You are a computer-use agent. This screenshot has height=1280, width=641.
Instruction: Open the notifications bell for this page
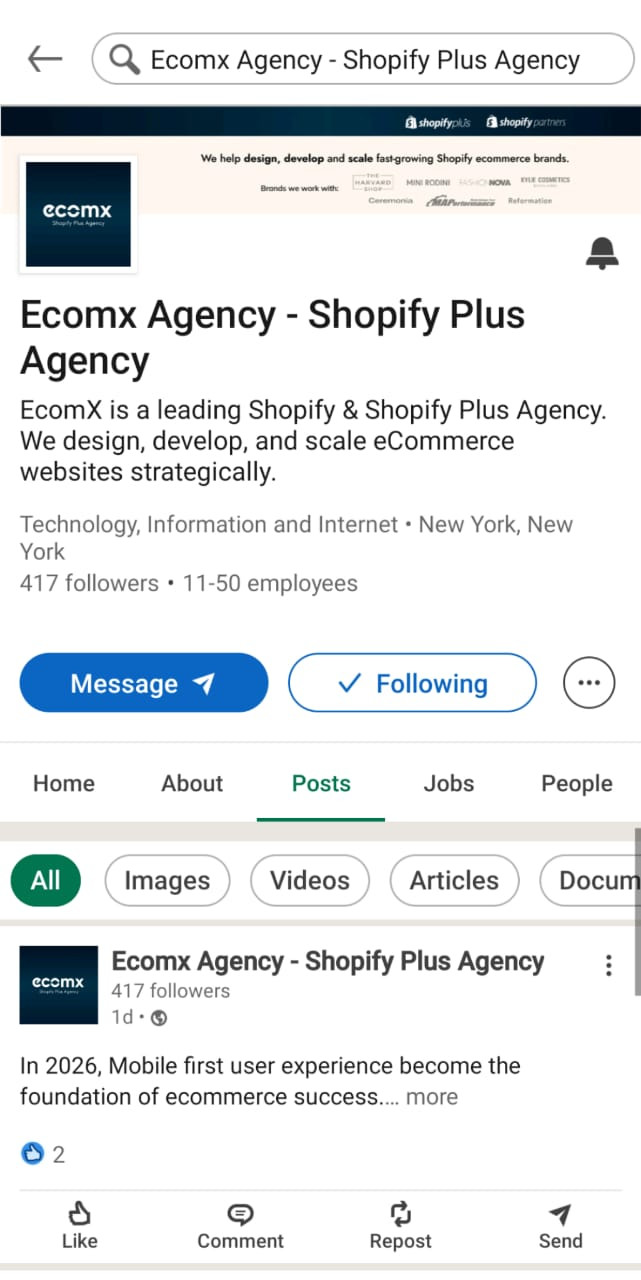[x=601, y=254]
